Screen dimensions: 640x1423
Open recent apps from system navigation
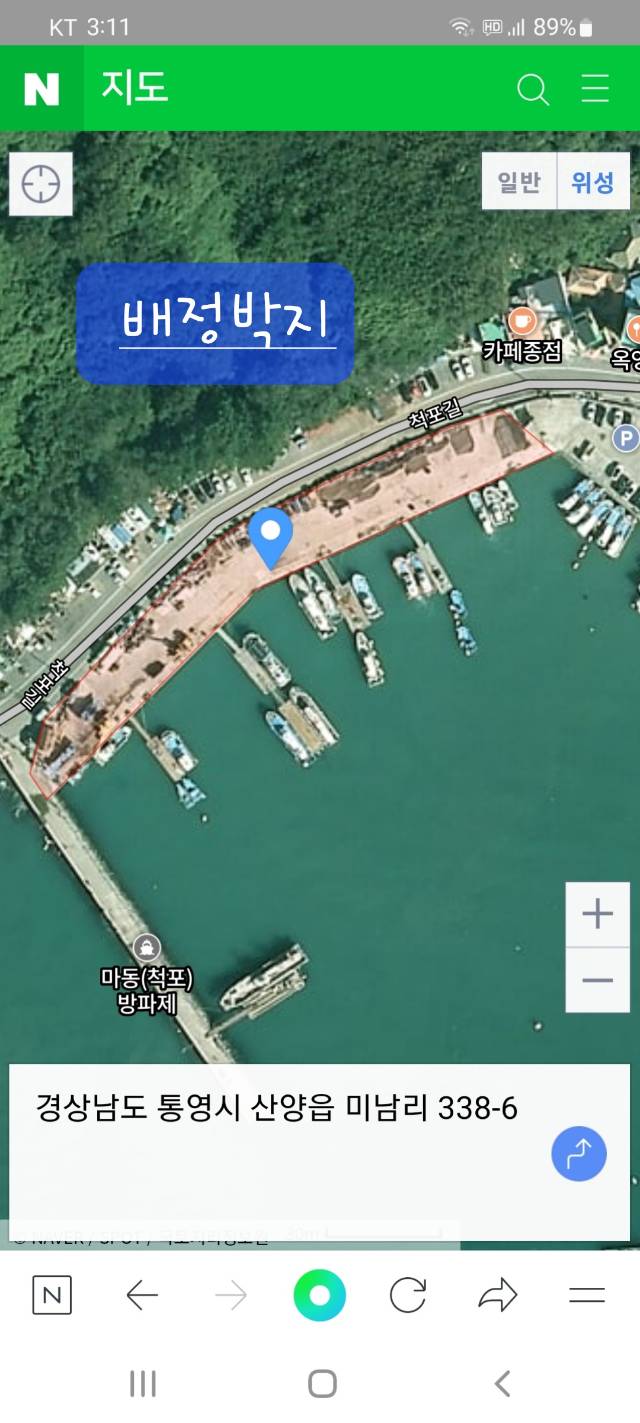(x=143, y=1384)
